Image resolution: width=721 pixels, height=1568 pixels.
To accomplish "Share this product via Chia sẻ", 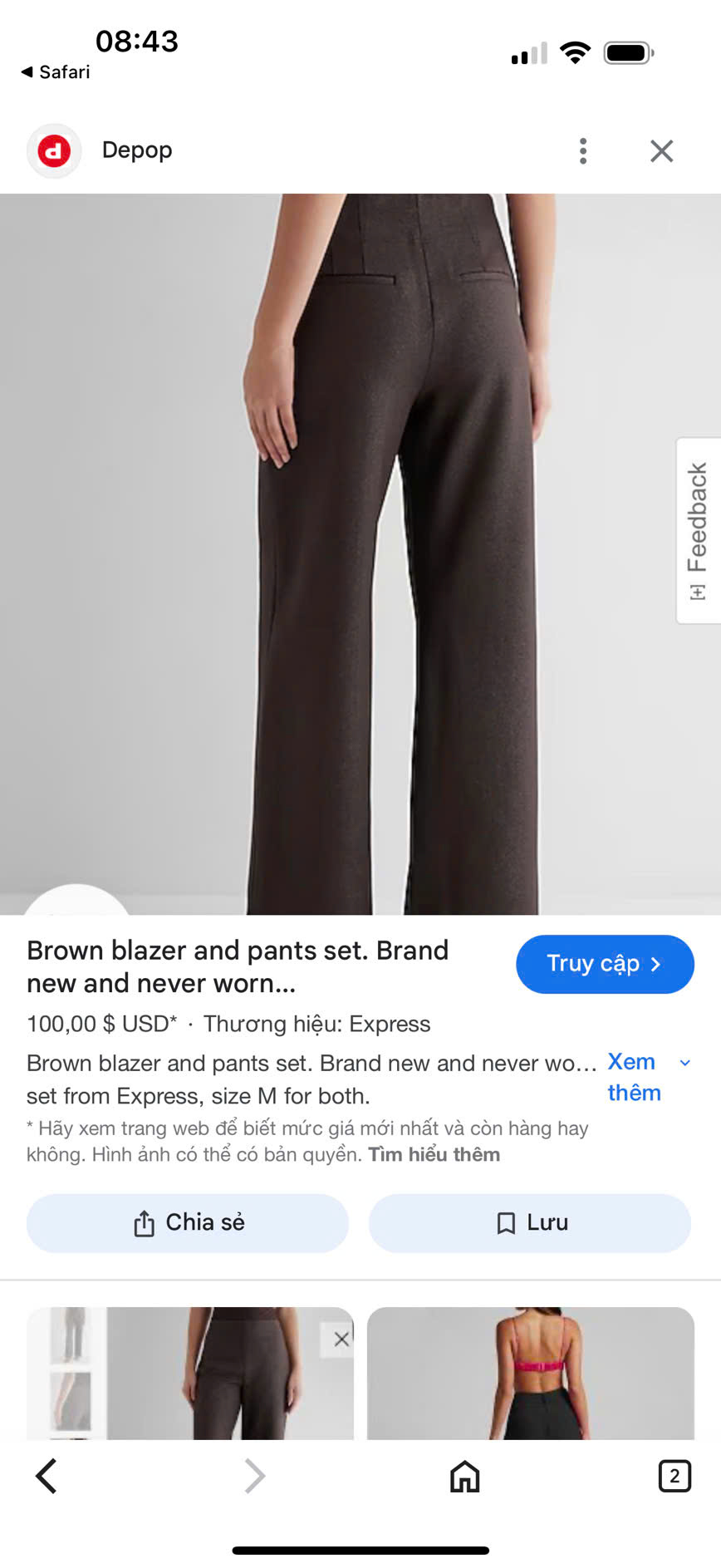I will point(188,1223).
